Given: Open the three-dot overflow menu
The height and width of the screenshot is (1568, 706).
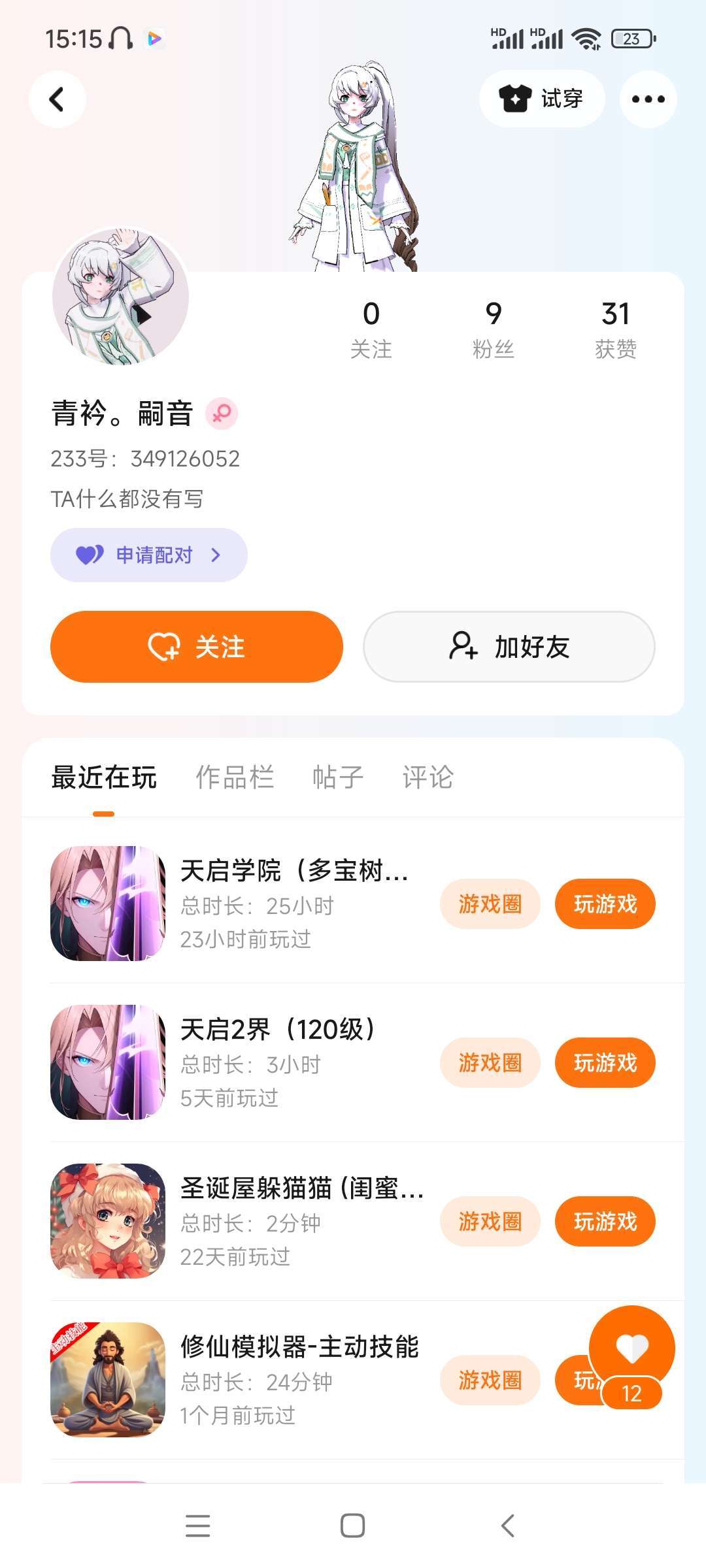Looking at the screenshot, I should [648, 99].
